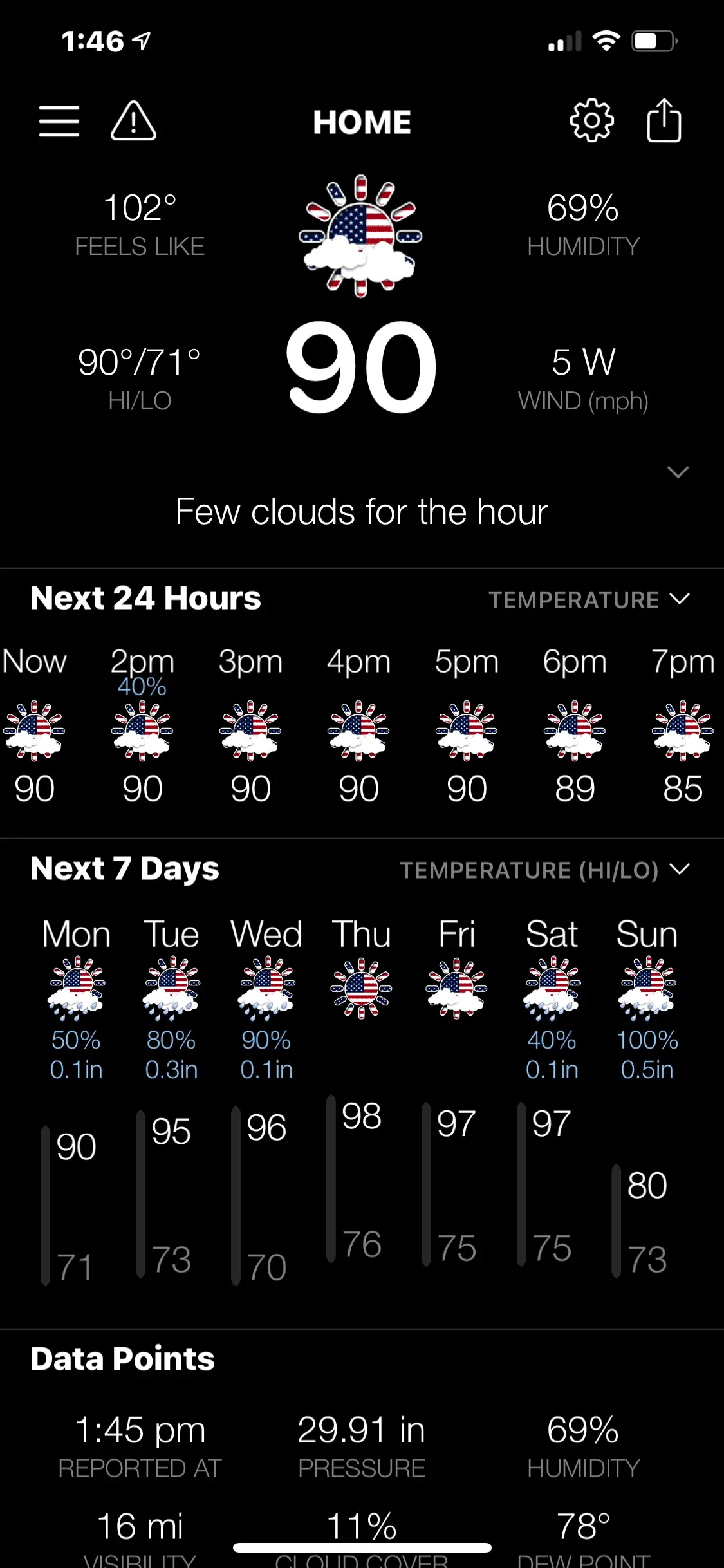The image size is (724, 1568).
Task: Change Next 24 Hours TEMPERATURE dropdown
Action: click(589, 600)
